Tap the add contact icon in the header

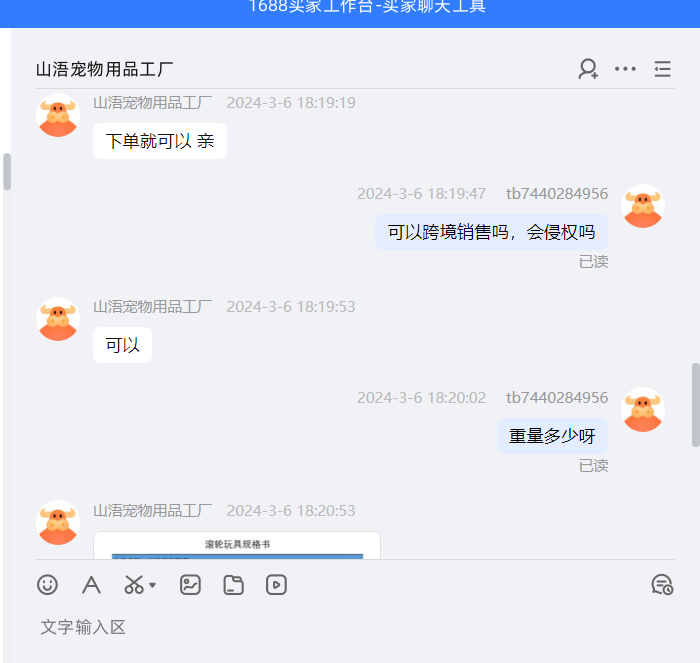pyautogui.click(x=588, y=69)
